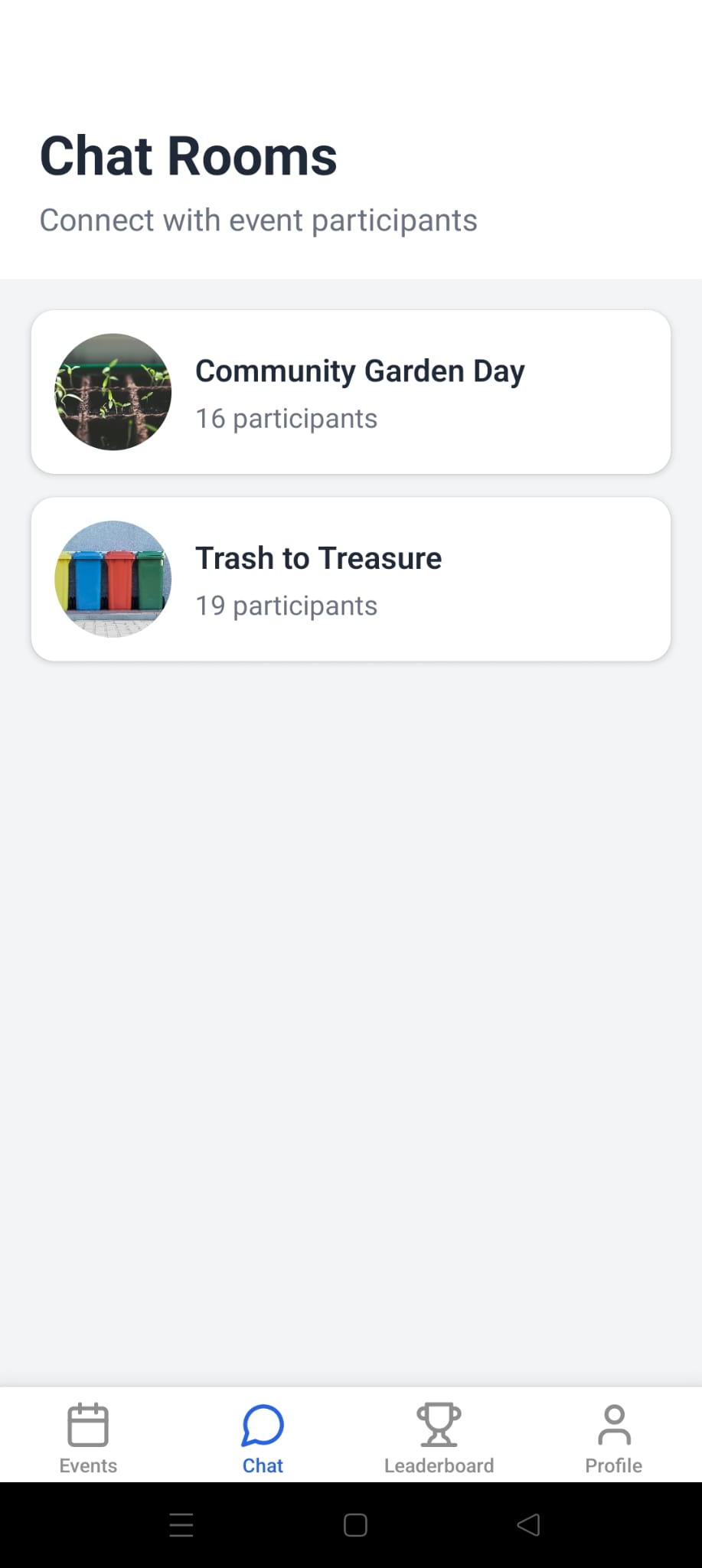Select the Chat tab
This screenshot has width=702, height=1568.
click(x=263, y=1438)
